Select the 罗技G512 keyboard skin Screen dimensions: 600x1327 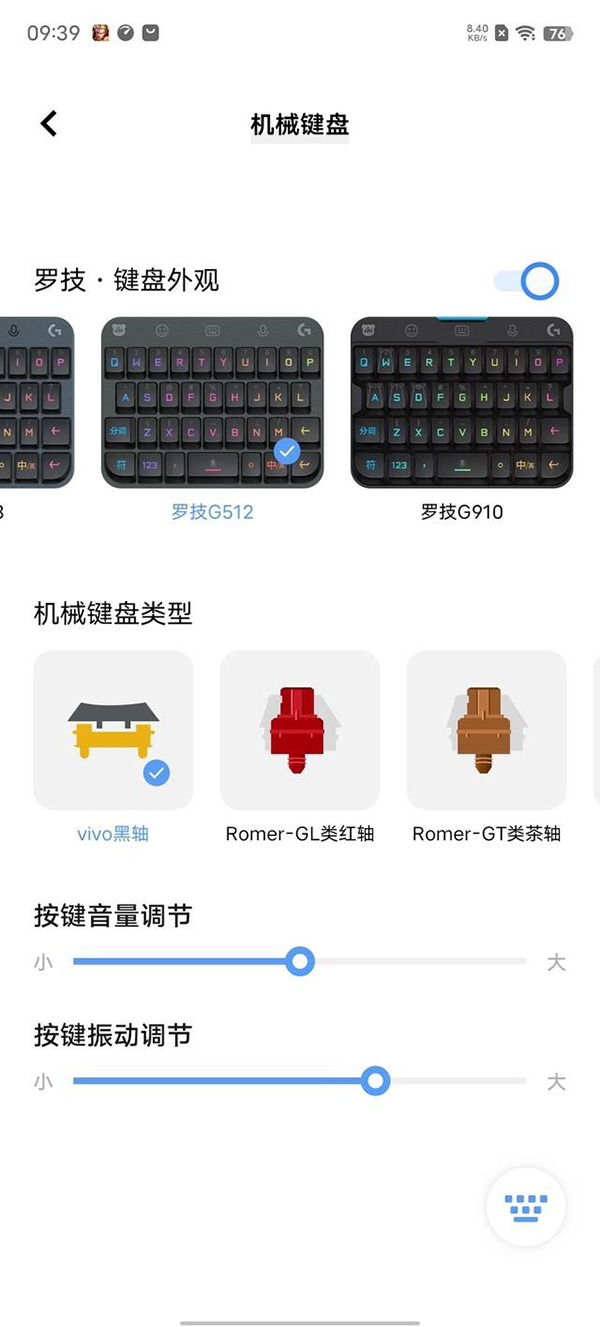pos(212,402)
